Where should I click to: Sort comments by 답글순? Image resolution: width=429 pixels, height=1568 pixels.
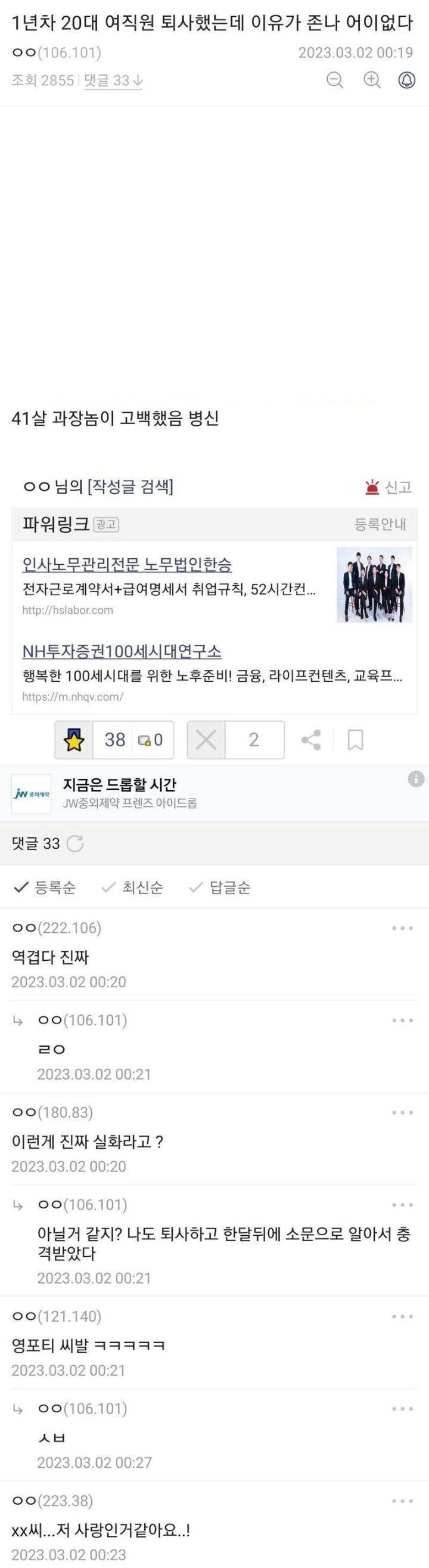pos(220,887)
